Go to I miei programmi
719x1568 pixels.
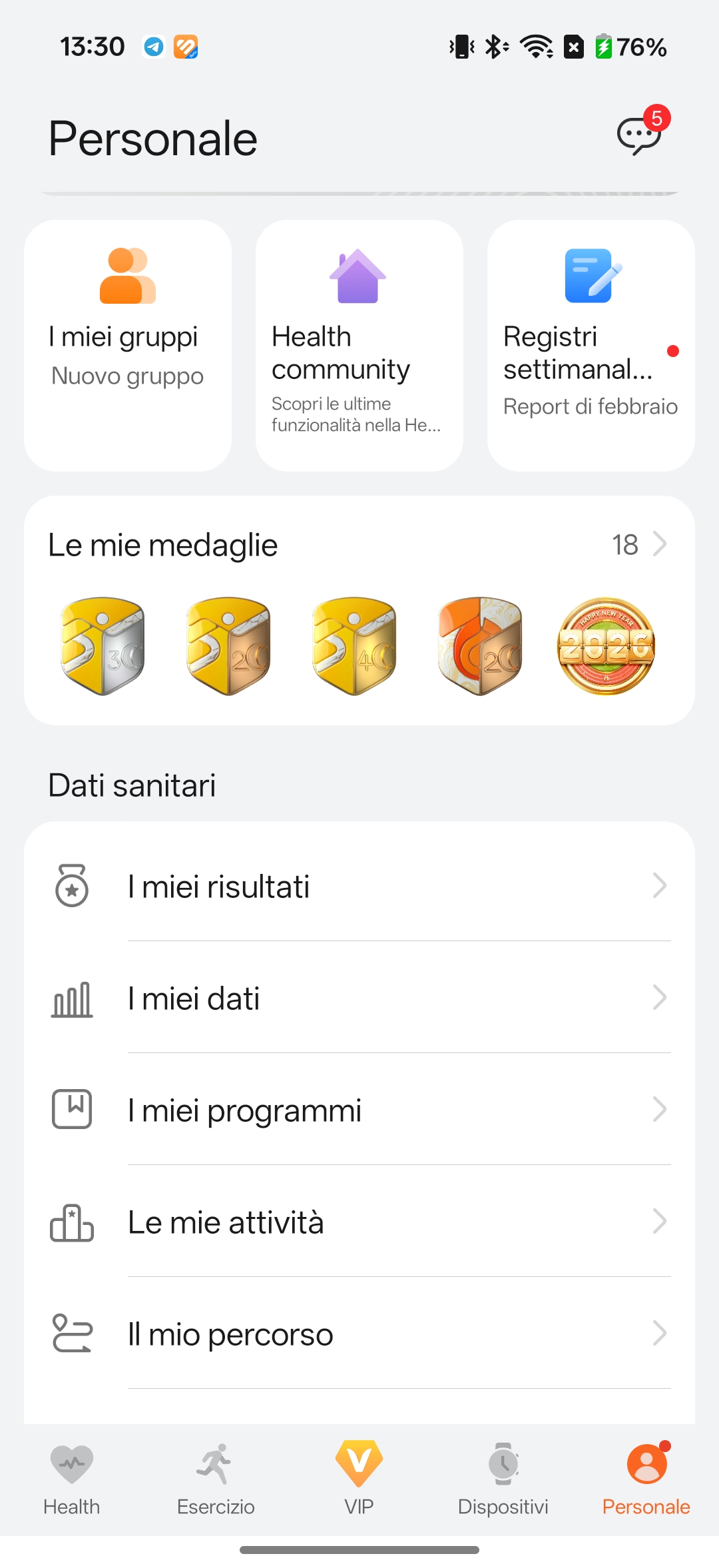(359, 1110)
